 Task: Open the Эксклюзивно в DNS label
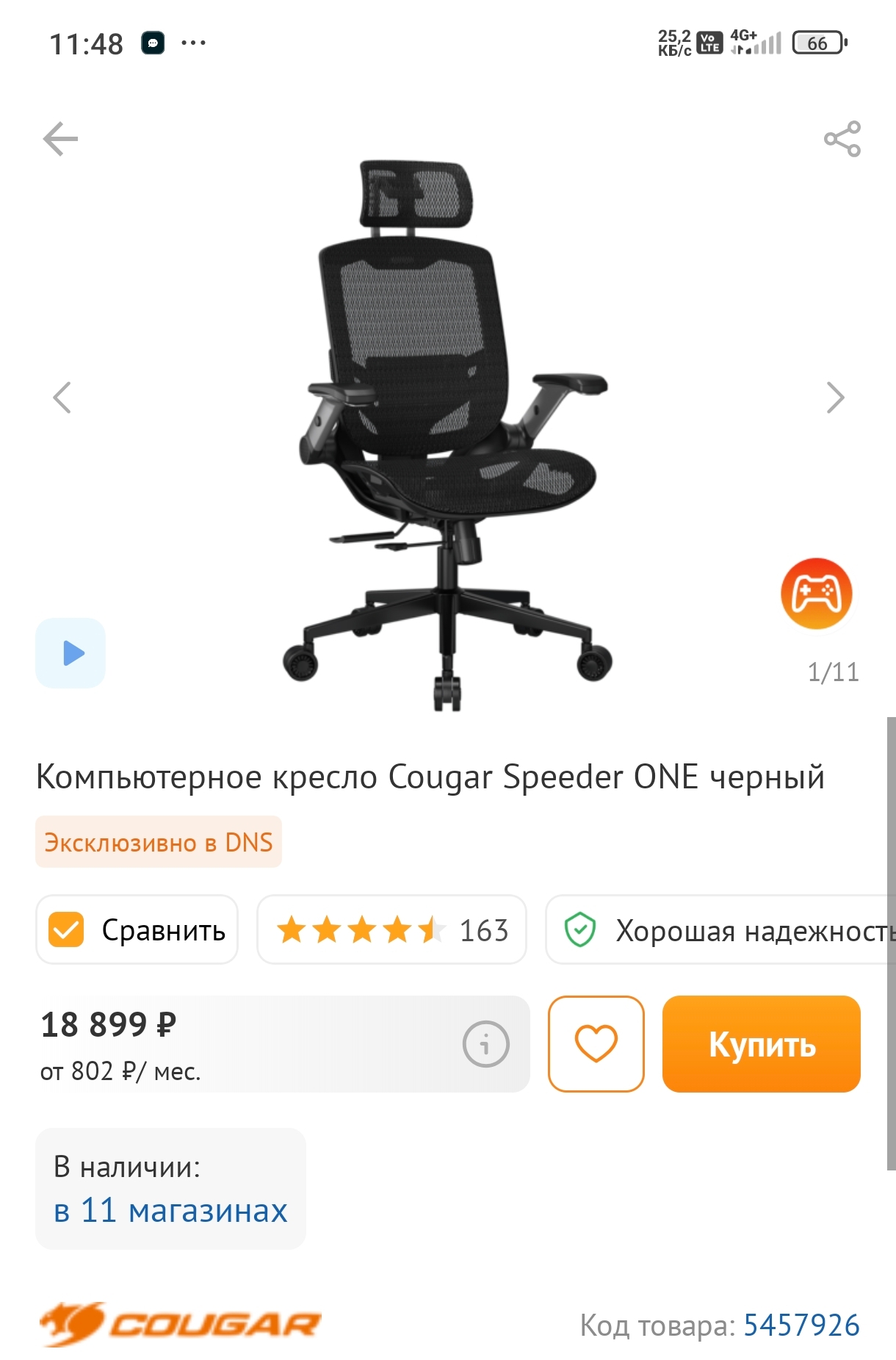coord(159,842)
